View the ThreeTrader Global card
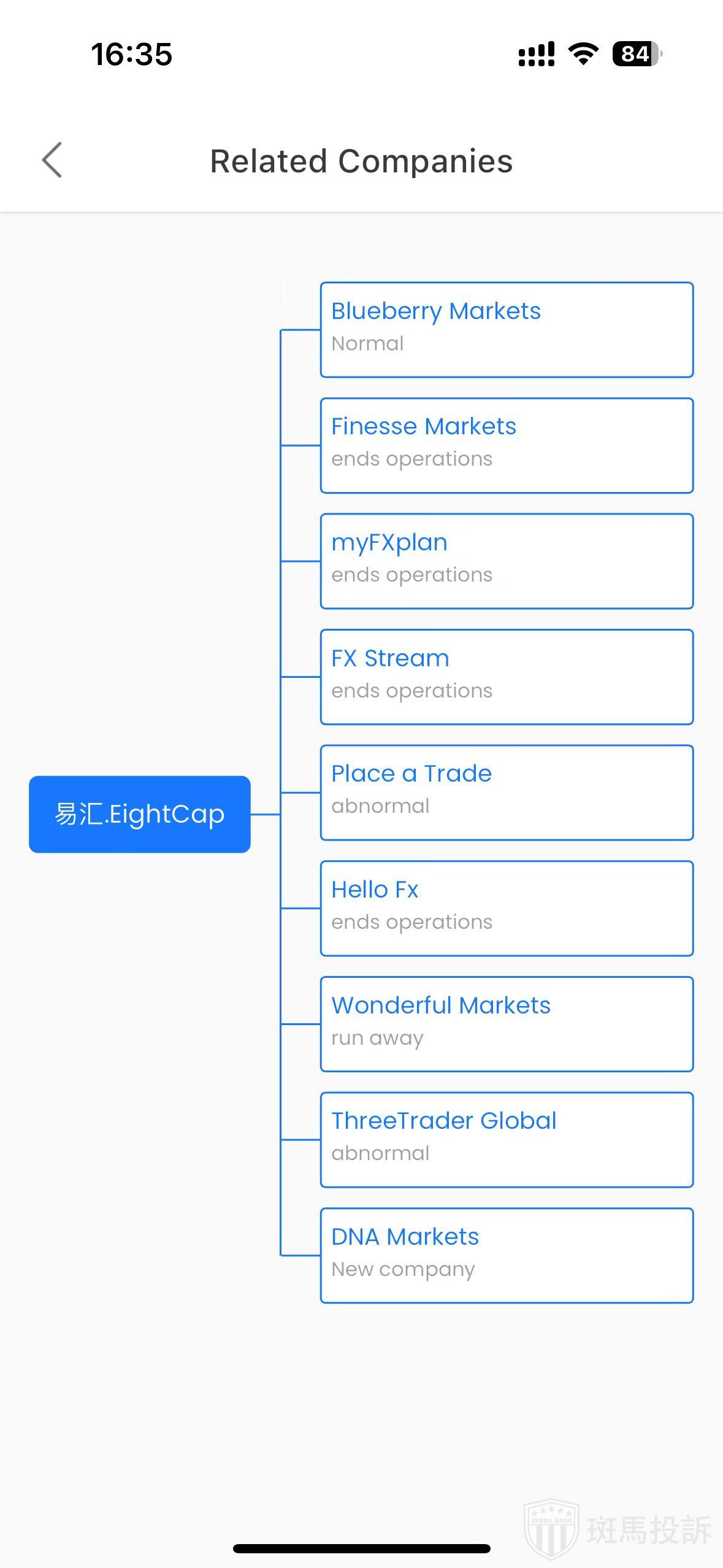This screenshot has height=1568, width=723. 507,1139
